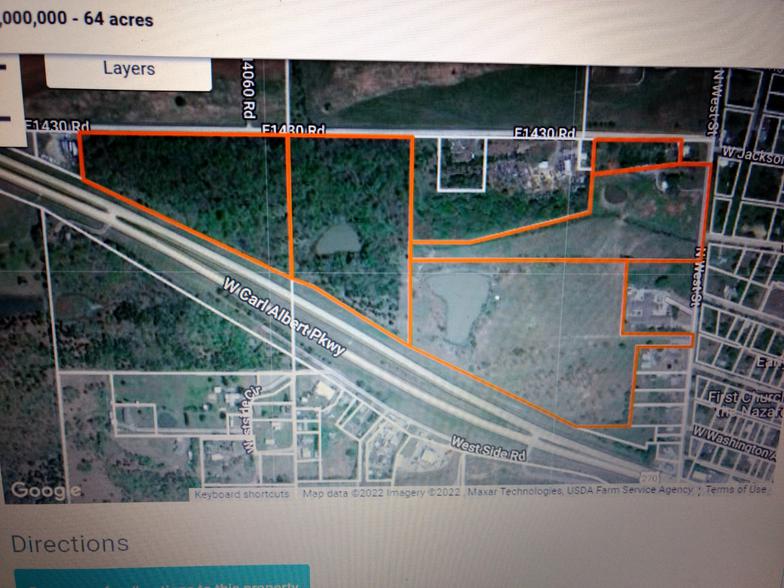Zoom out the map with minus button
The image size is (784, 588).
pyautogui.click(x=5, y=118)
